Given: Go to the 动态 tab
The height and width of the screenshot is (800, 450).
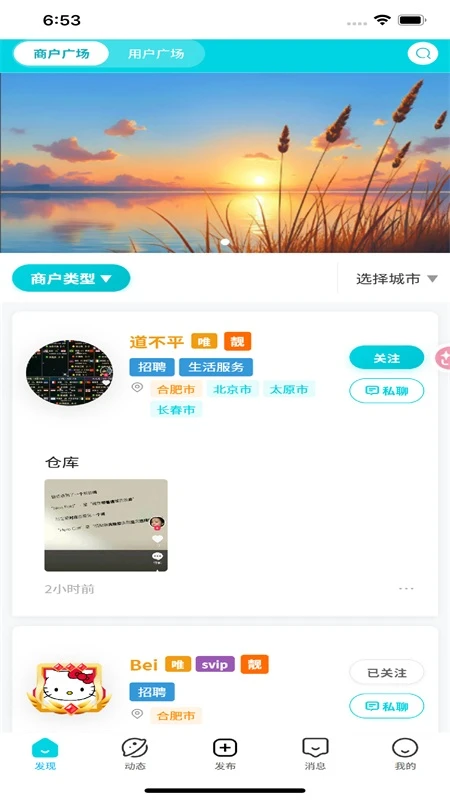Looking at the screenshot, I should click(135, 754).
